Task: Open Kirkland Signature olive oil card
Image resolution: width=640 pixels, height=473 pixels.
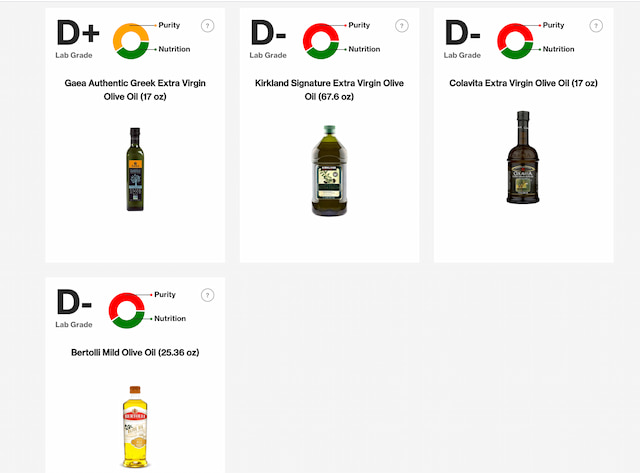Action: (329, 91)
